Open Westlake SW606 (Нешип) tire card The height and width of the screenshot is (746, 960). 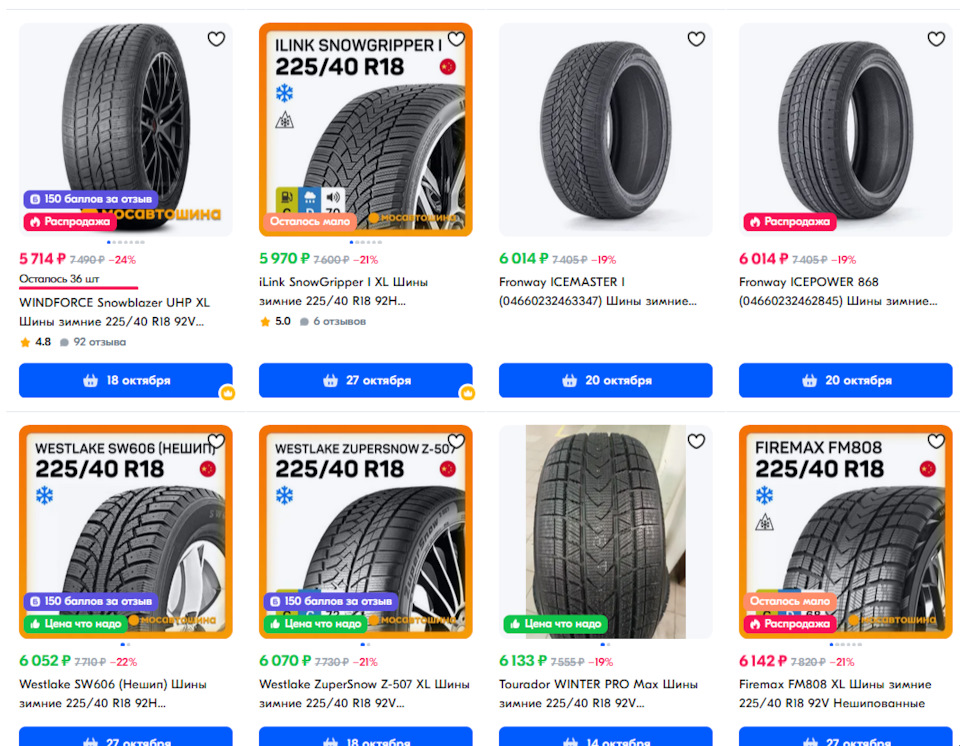point(112,694)
